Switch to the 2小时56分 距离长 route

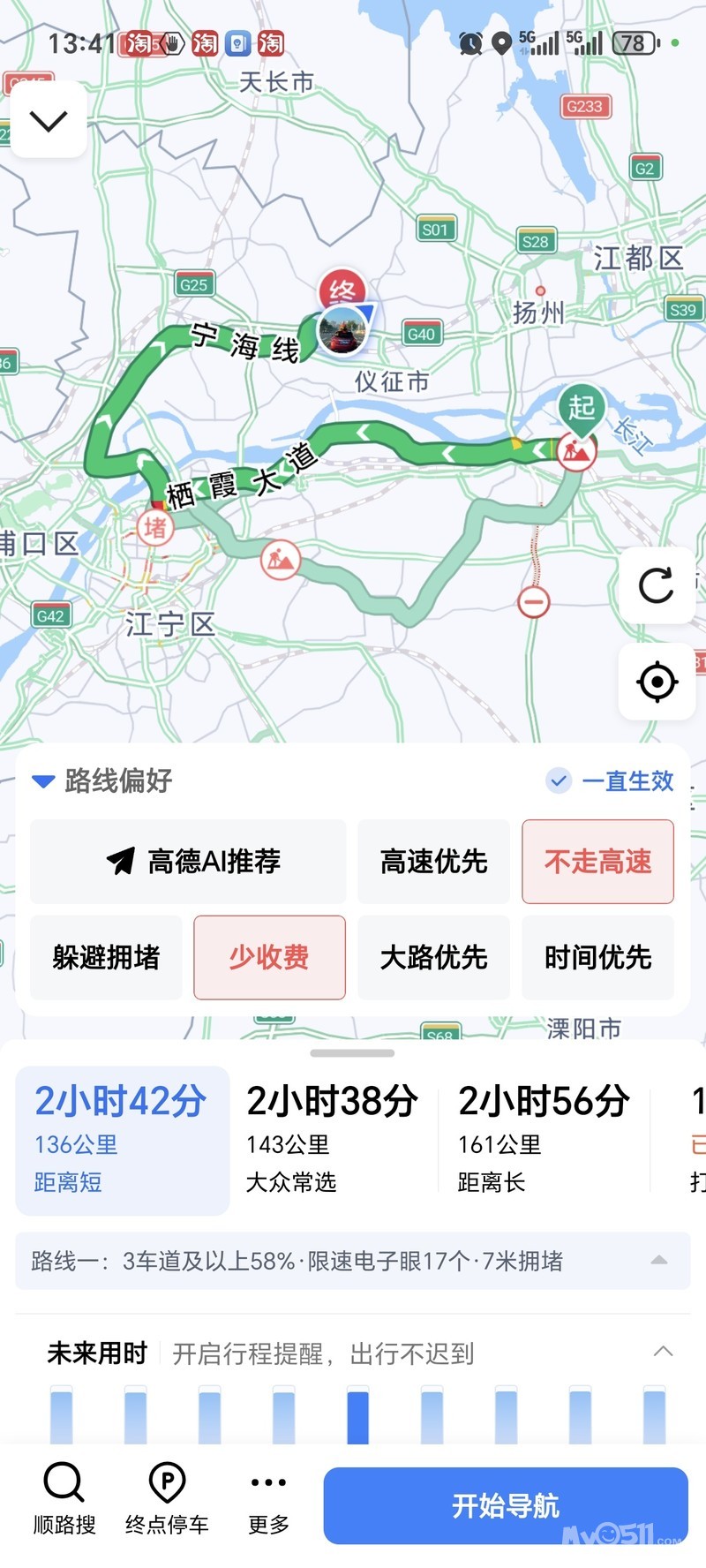point(543,1140)
